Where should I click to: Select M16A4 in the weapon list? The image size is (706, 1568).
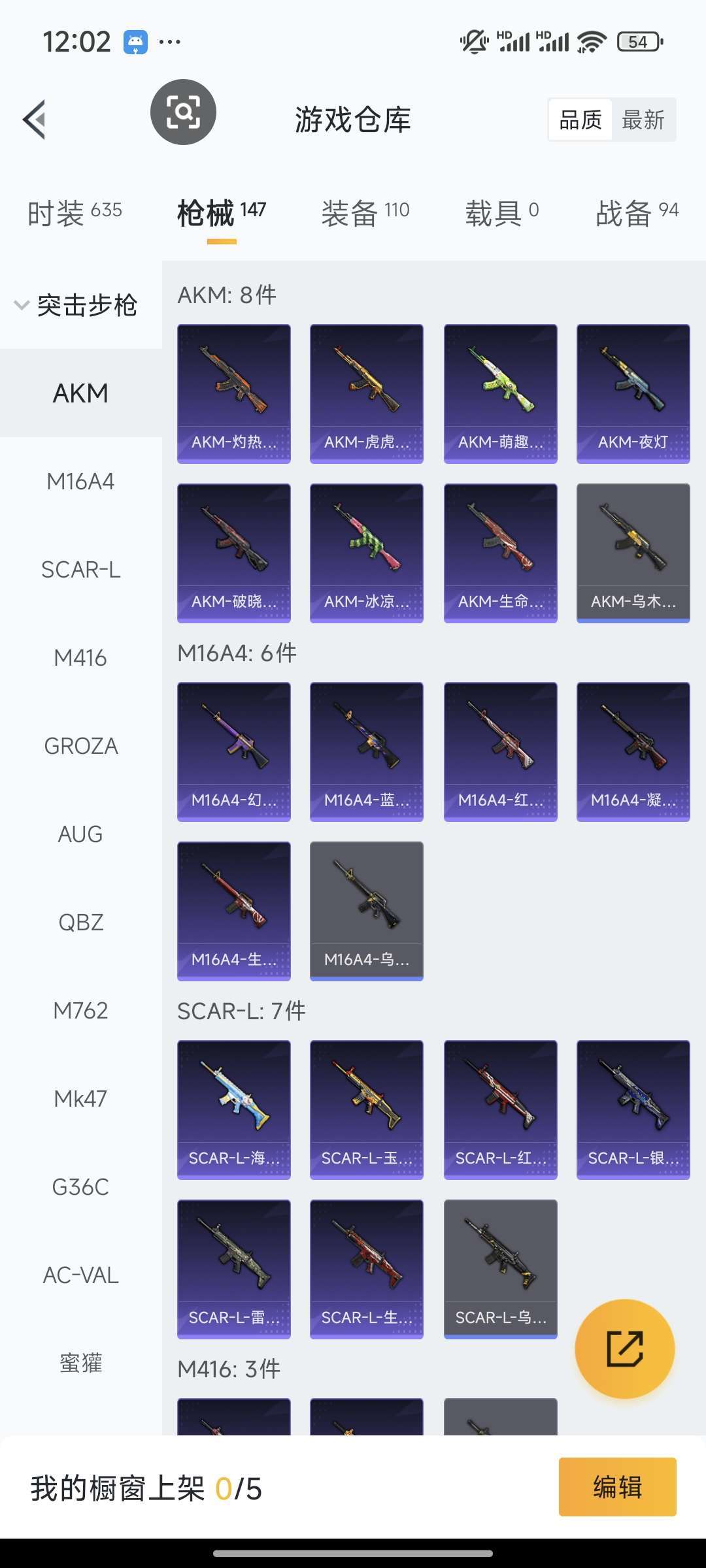80,482
